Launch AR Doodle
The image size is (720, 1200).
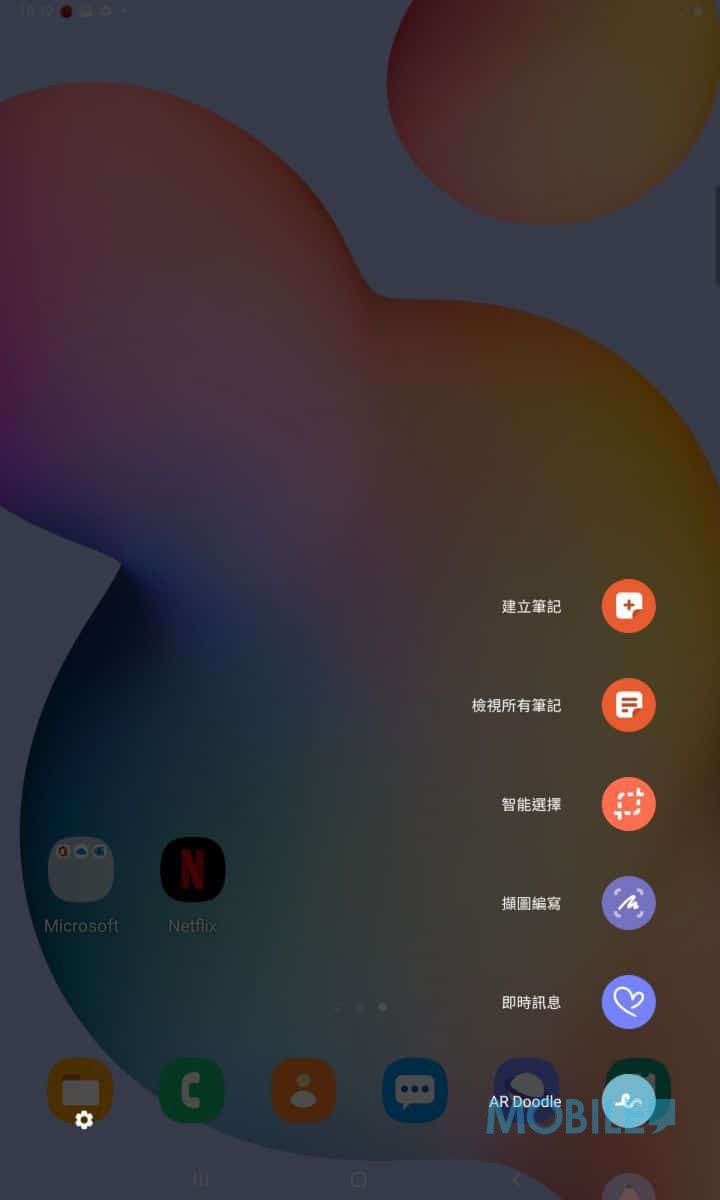click(628, 1101)
